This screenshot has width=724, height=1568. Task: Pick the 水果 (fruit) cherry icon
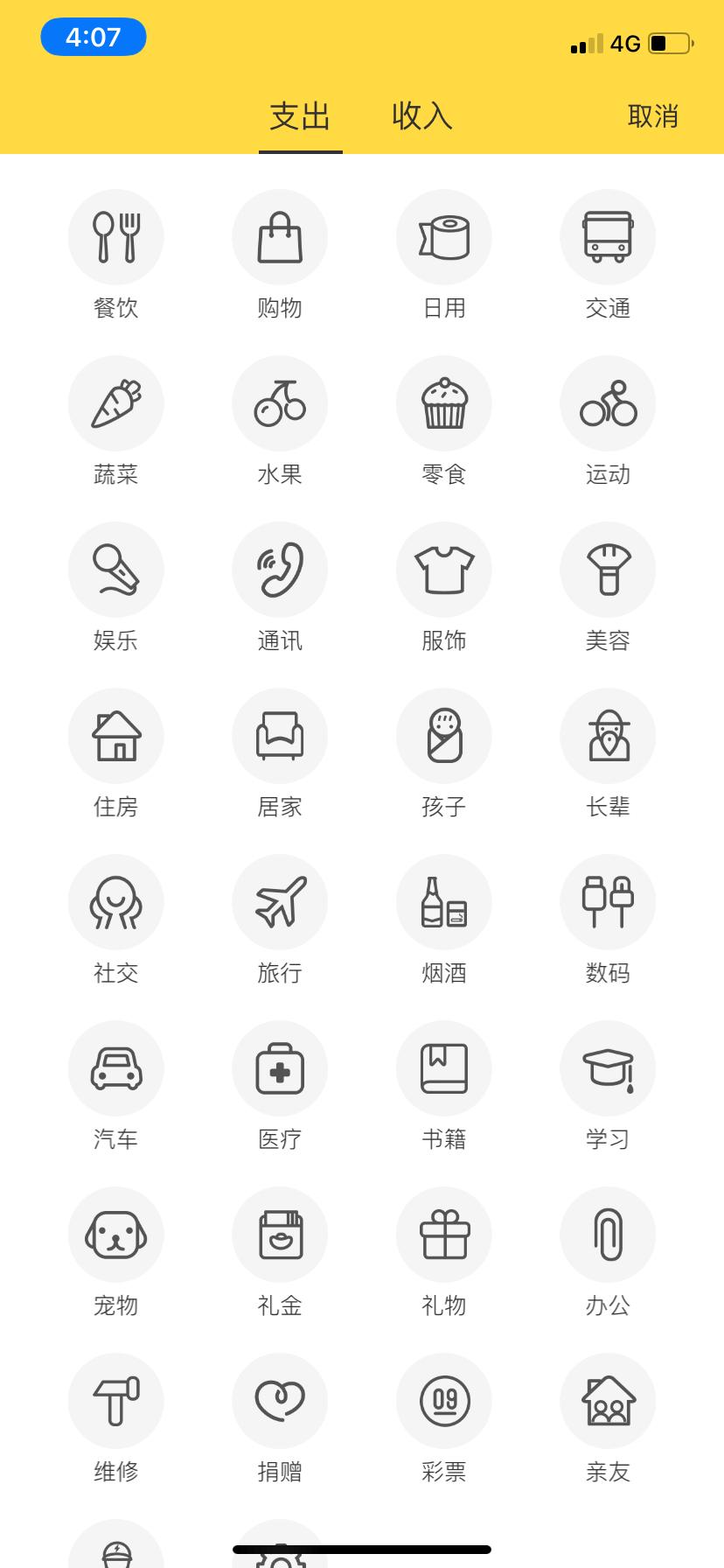tap(280, 403)
